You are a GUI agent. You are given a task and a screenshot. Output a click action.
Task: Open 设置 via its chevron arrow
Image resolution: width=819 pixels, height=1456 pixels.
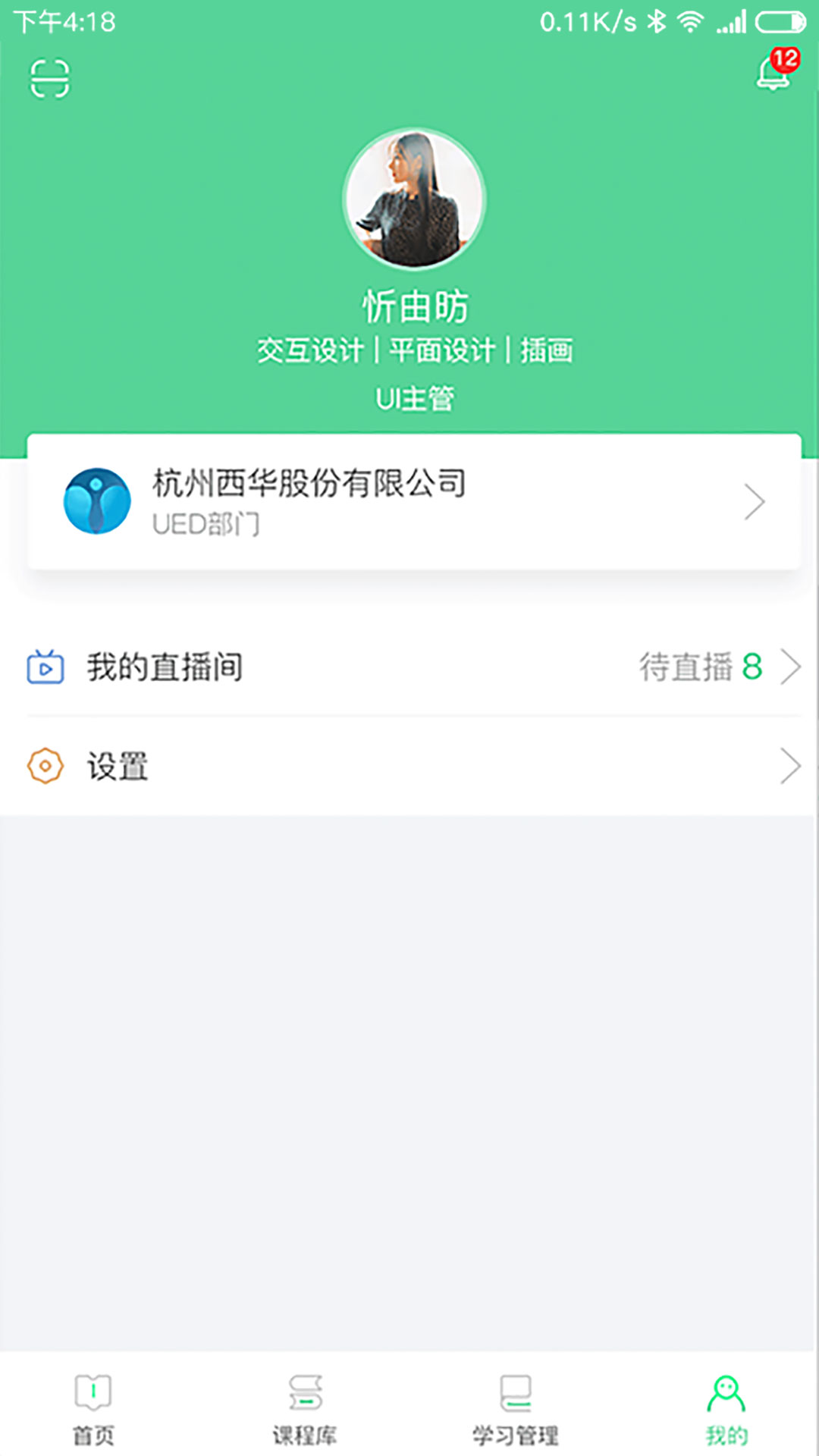pos(791,767)
